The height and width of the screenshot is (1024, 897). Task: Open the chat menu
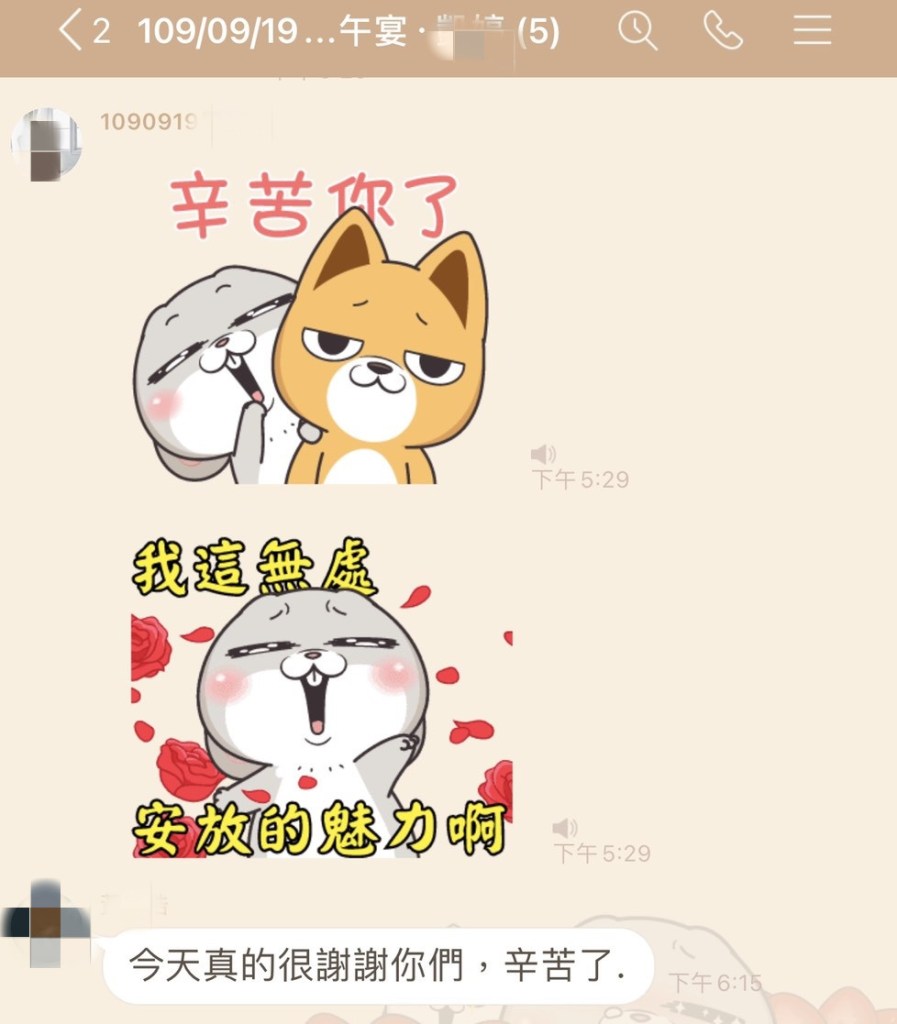[812, 32]
